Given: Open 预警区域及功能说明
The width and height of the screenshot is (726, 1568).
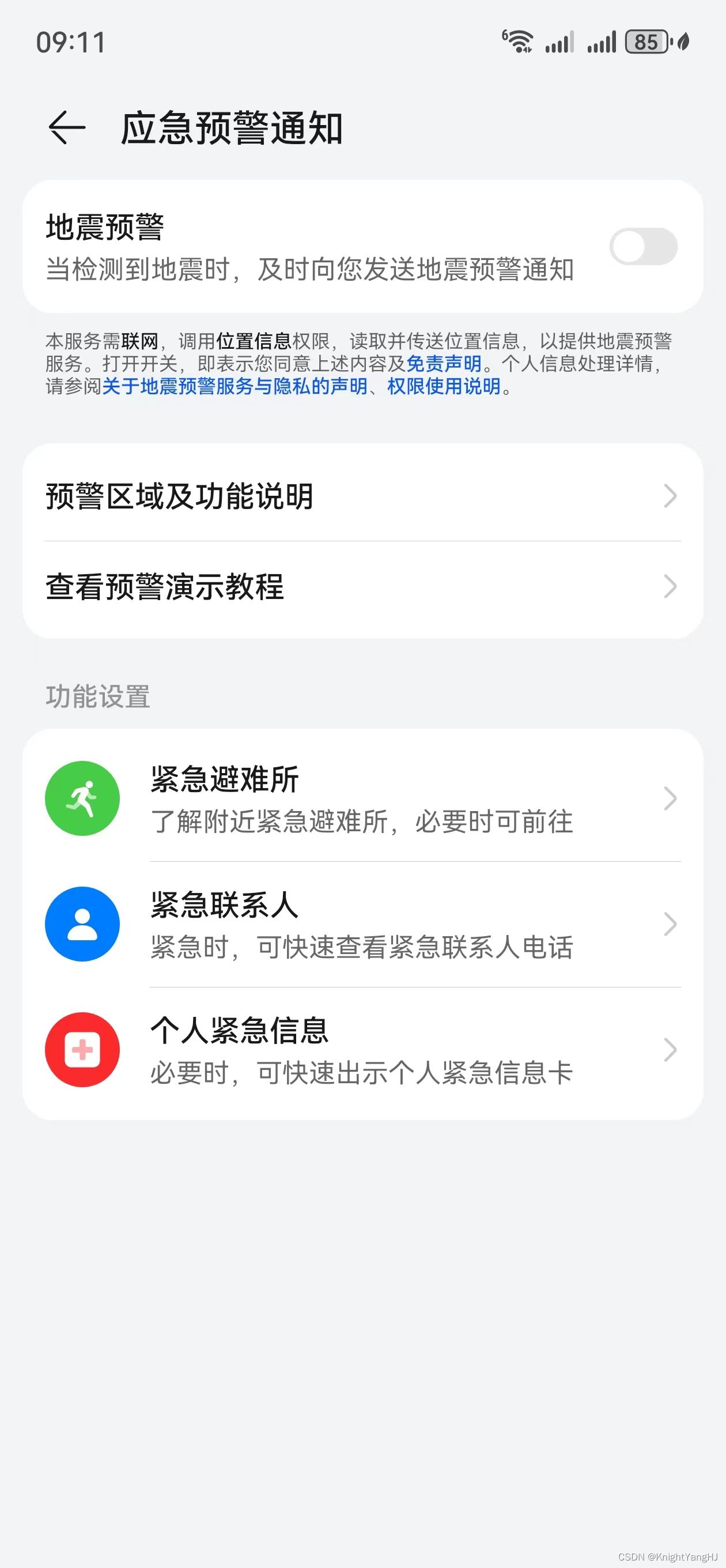Looking at the screenshot, I should point(362,496).
